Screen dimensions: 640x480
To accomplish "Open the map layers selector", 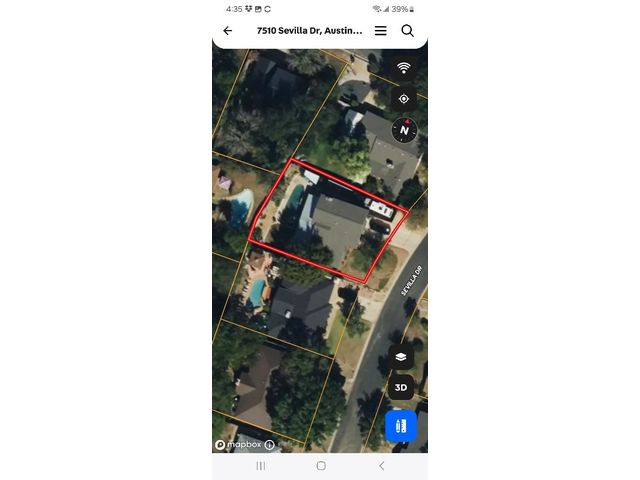I will (401, 357).
